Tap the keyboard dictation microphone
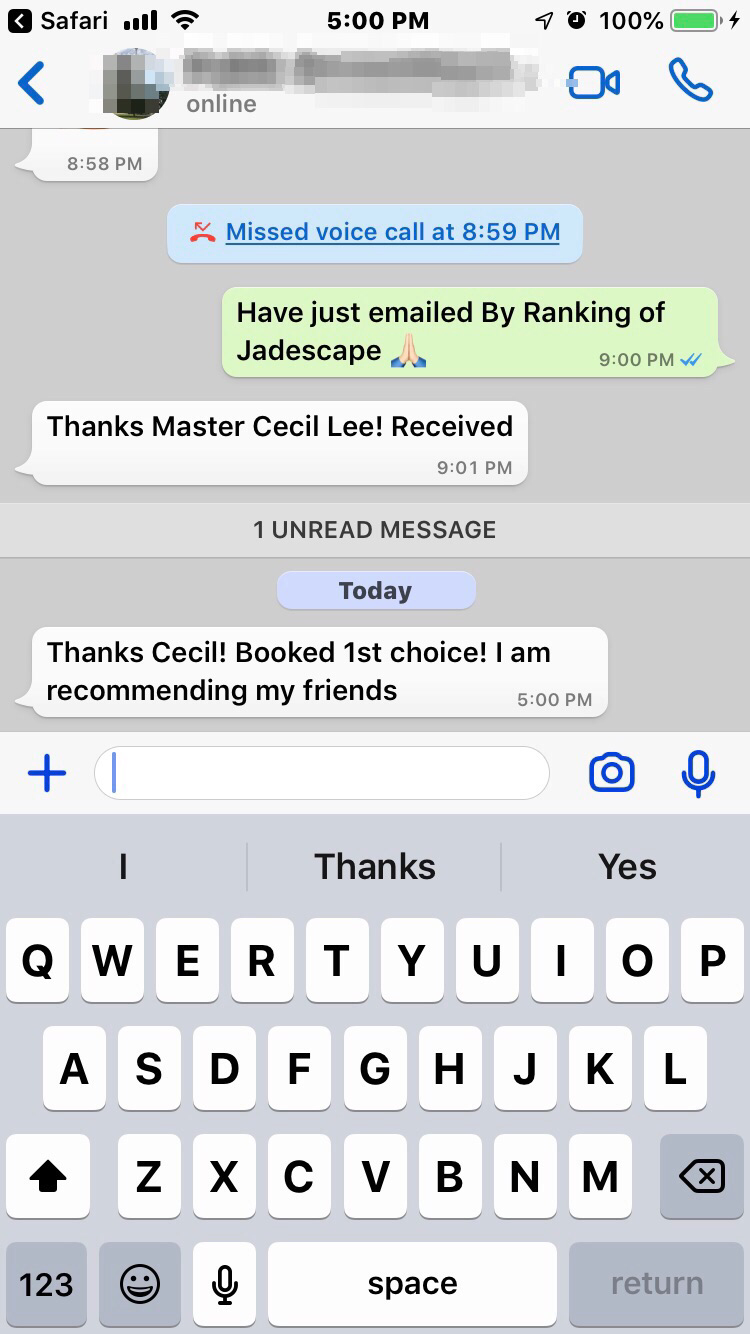The image size is (750, 1334). (x=225, y=1284)
